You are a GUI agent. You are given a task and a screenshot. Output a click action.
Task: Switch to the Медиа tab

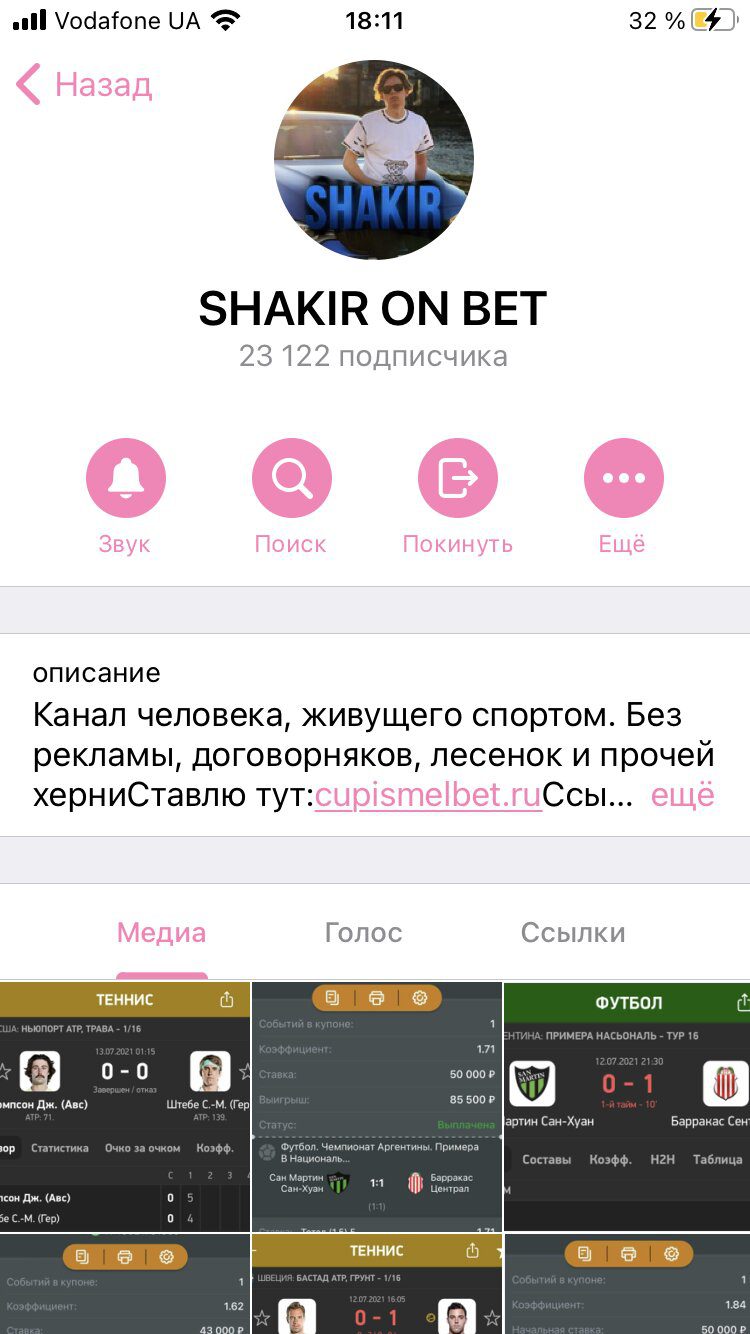tap(161, 933)
